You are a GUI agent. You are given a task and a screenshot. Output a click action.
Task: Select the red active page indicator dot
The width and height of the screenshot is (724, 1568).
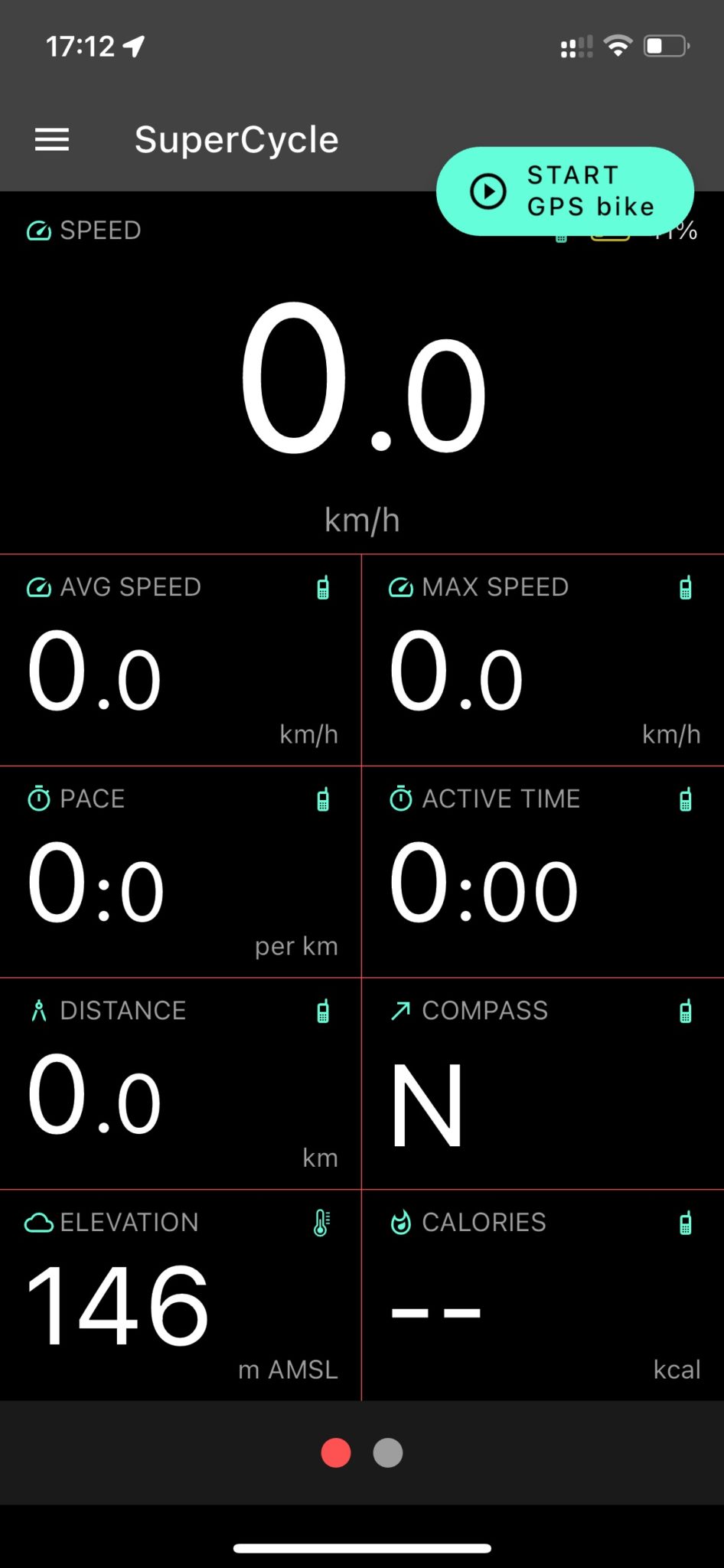point(336,1451)
